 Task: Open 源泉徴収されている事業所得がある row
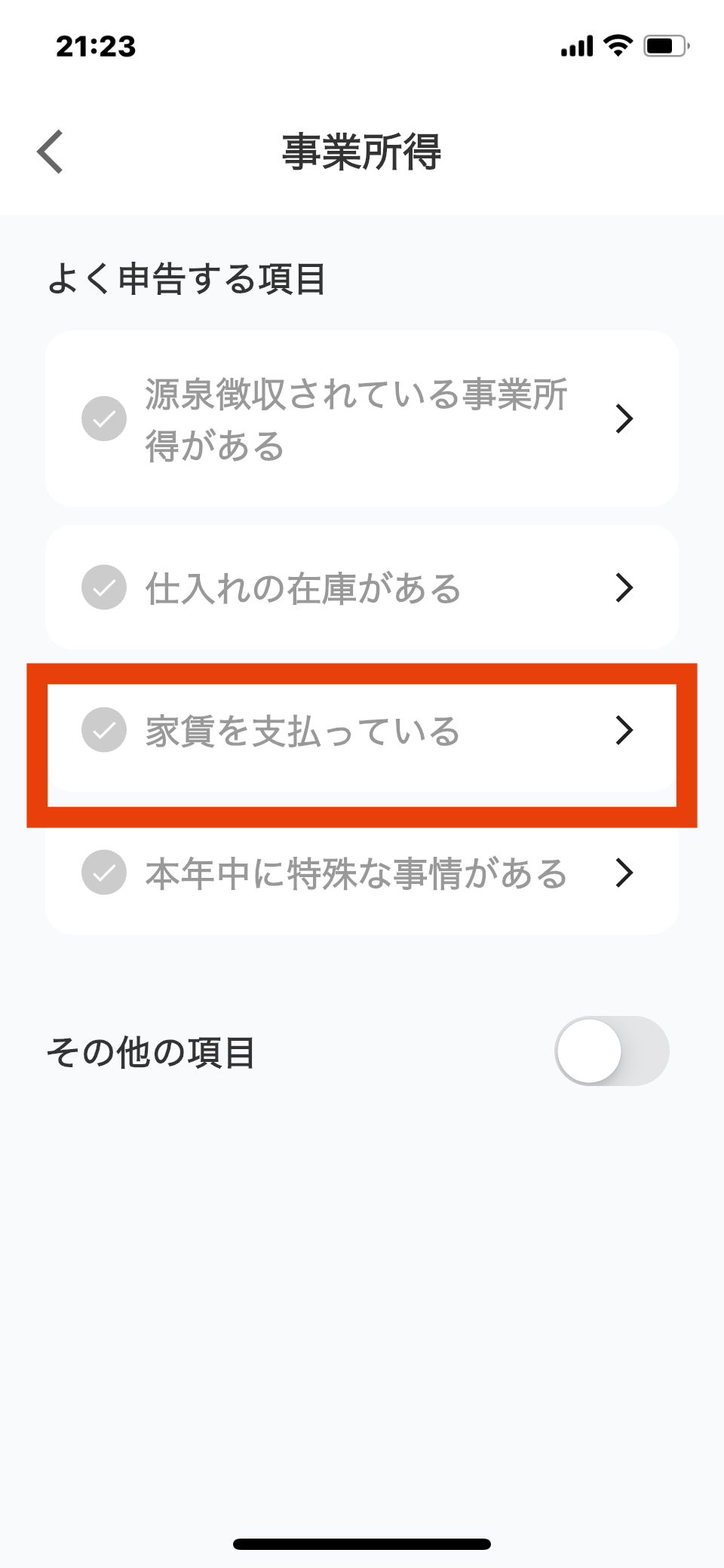(x=361, y=419)
